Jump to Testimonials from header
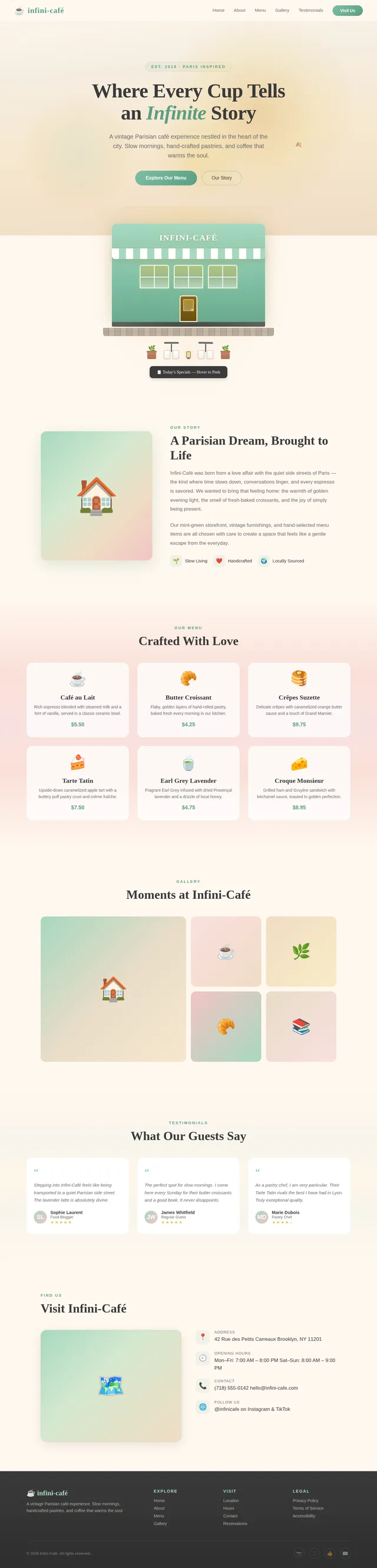The height and width of the screenshot is (1568, 377). [310, 11]
